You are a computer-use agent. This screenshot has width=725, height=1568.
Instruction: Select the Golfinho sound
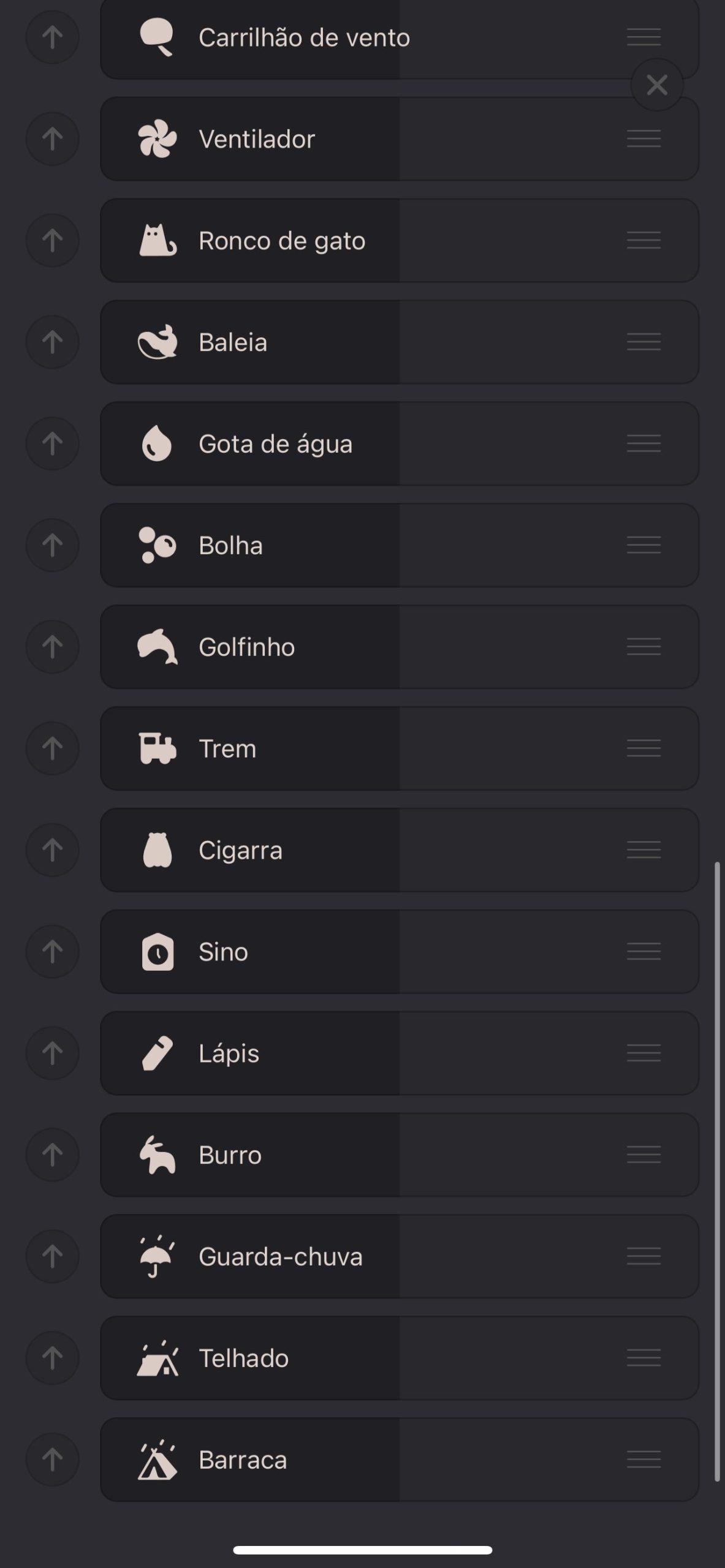pyautogui.click(x=400, y=647)
